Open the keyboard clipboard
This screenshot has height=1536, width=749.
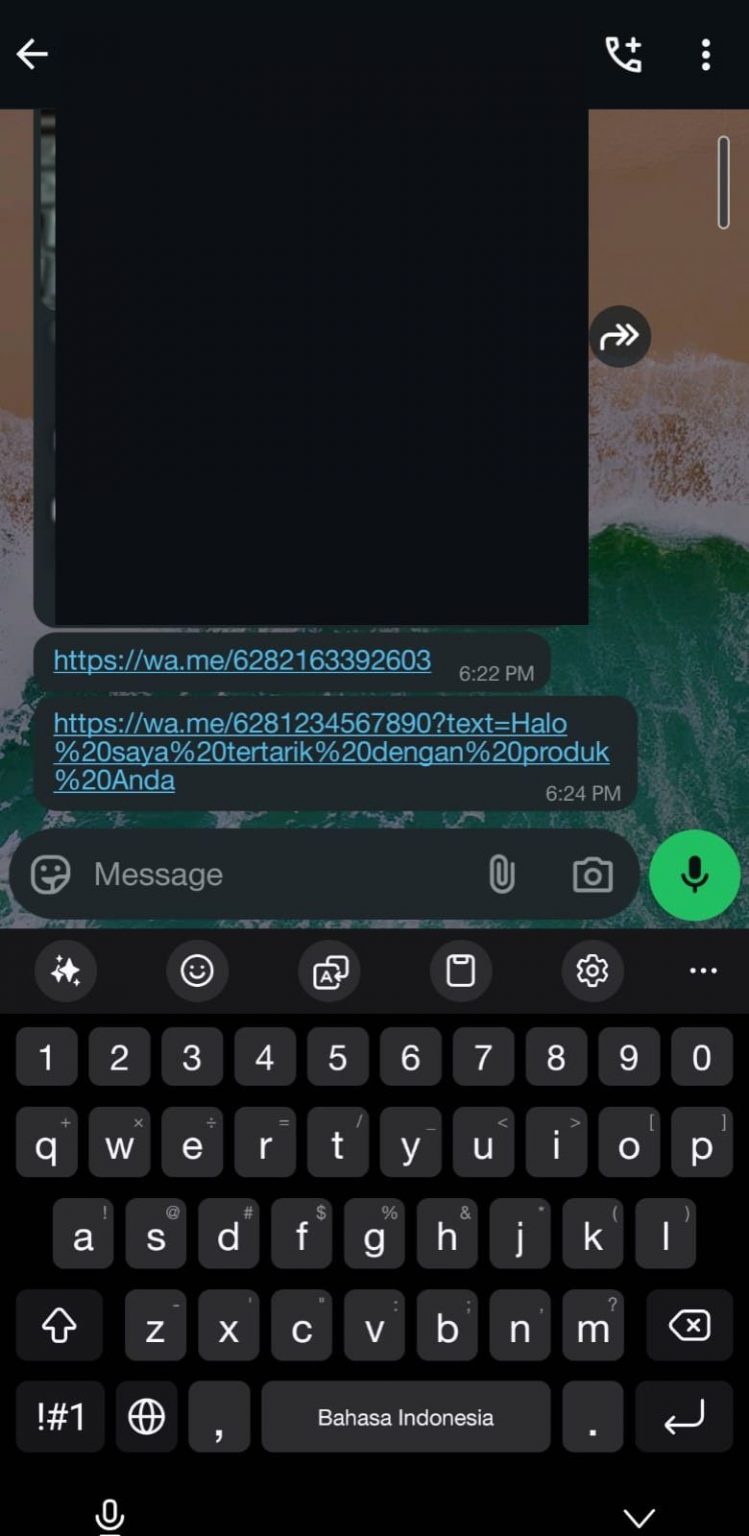[460, 970]
